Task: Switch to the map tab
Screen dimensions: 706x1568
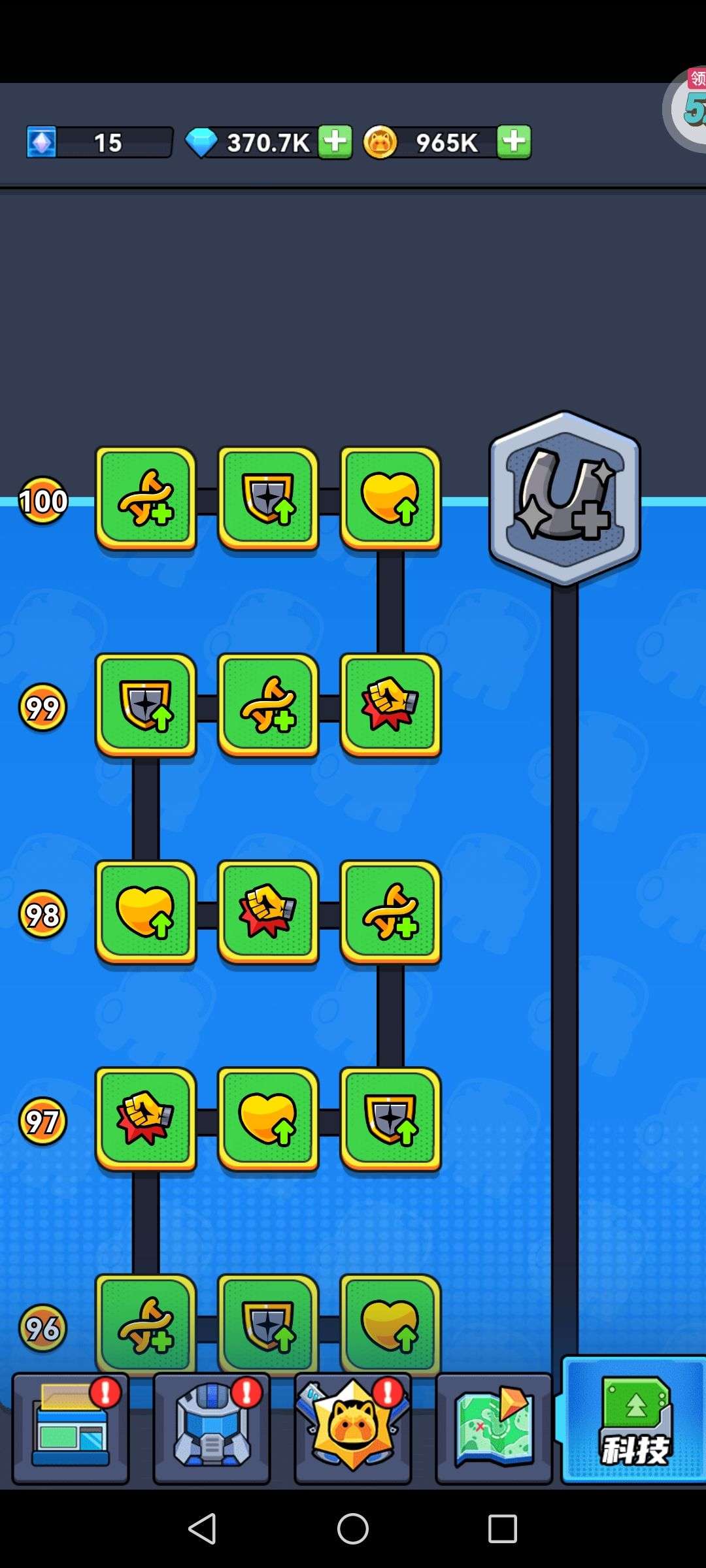Action: 494,1428
